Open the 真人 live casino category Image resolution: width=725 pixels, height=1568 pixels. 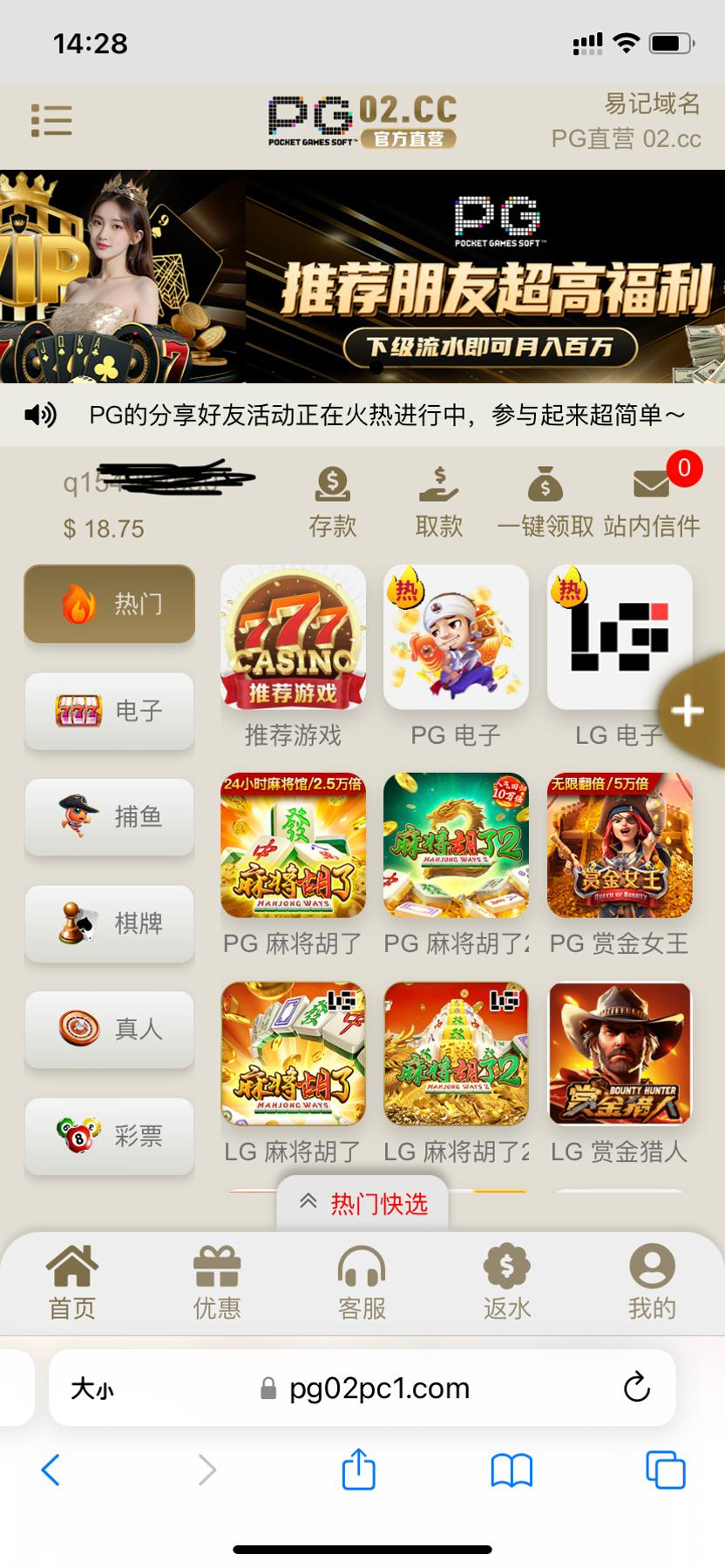coord(109,1030)
